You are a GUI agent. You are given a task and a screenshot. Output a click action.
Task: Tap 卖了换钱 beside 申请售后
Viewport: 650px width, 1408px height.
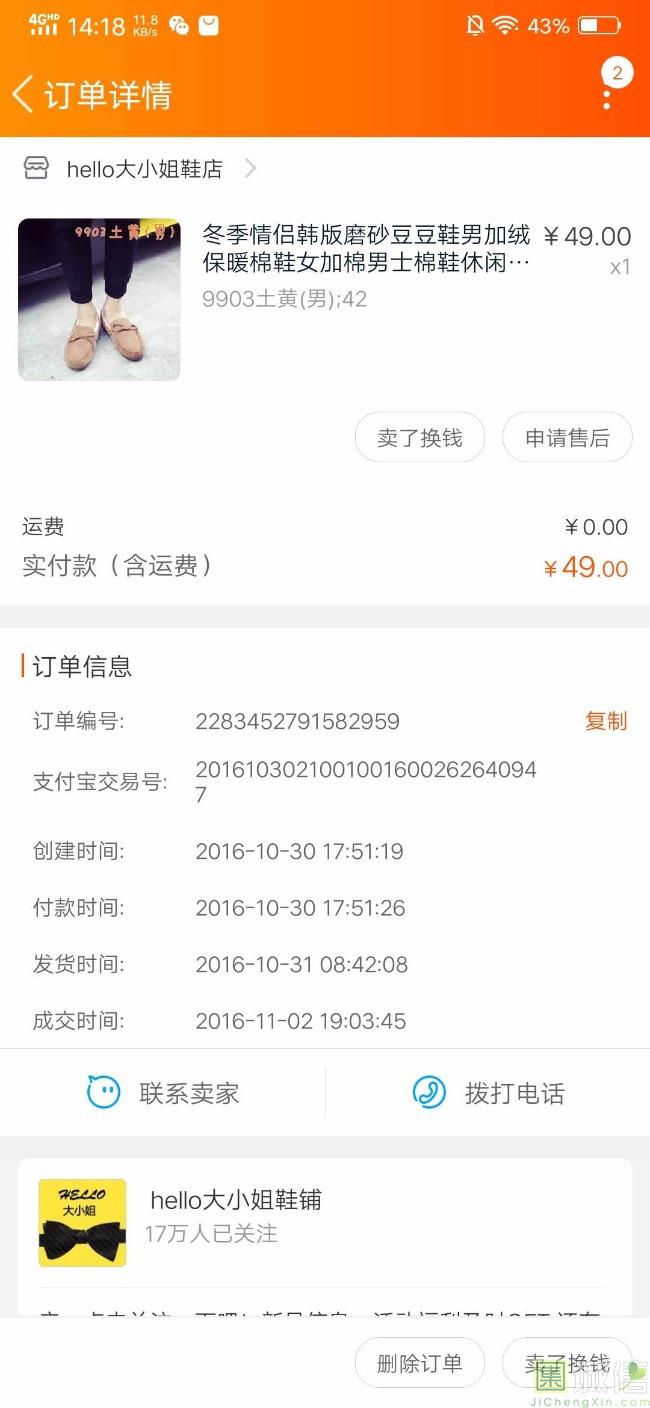coord(420,438)
